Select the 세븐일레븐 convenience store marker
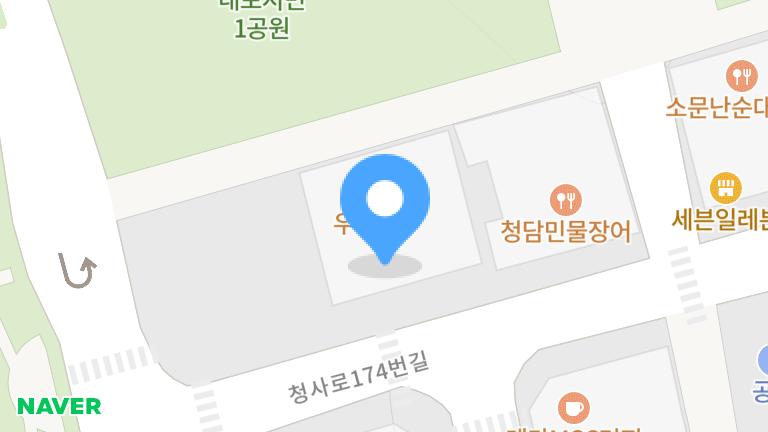Screen dimensions: 768x432 click(725, 187)
